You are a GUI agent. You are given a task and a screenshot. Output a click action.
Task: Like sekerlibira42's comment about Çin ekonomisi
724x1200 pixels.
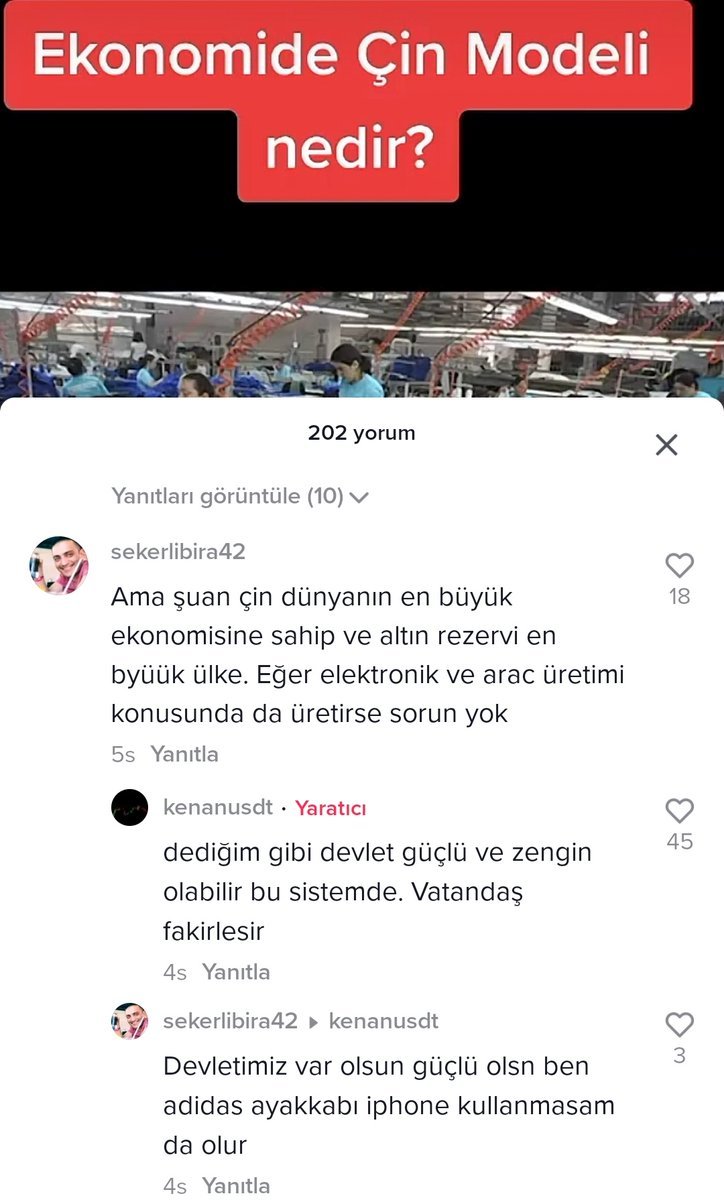pyautogui.click(x=679, y=566)
